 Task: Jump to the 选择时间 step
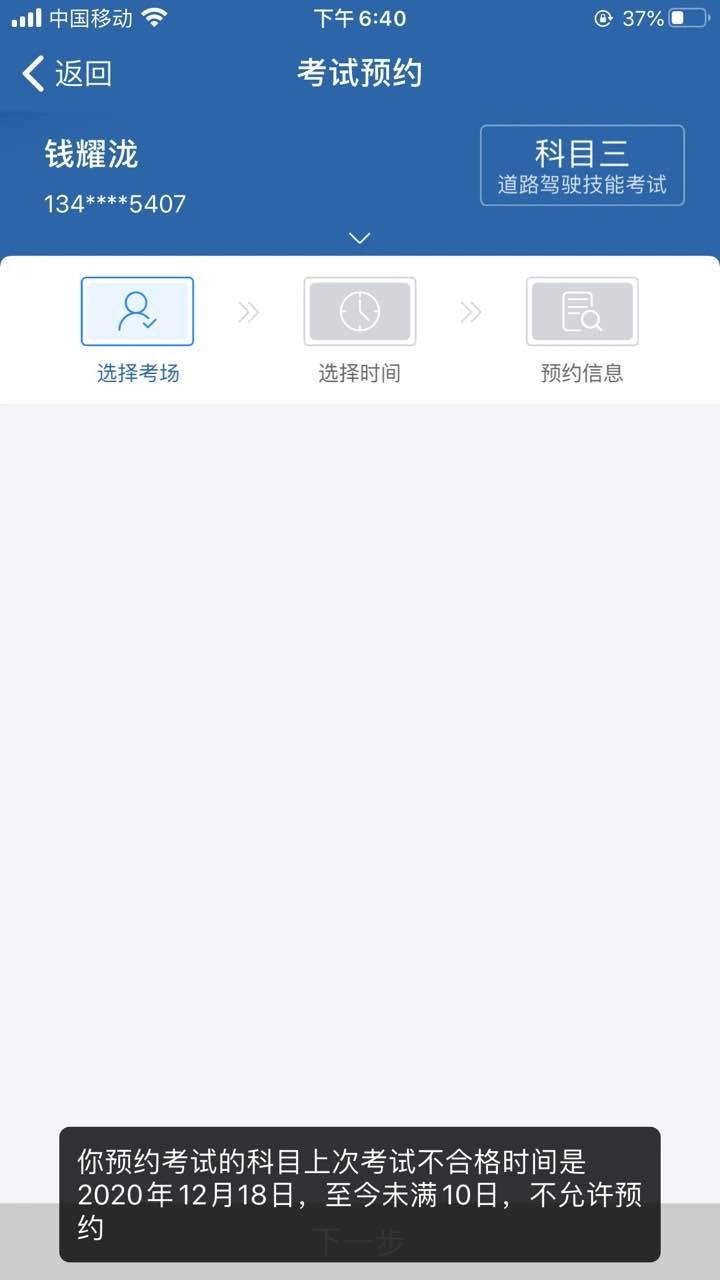(x=360, y=331)
